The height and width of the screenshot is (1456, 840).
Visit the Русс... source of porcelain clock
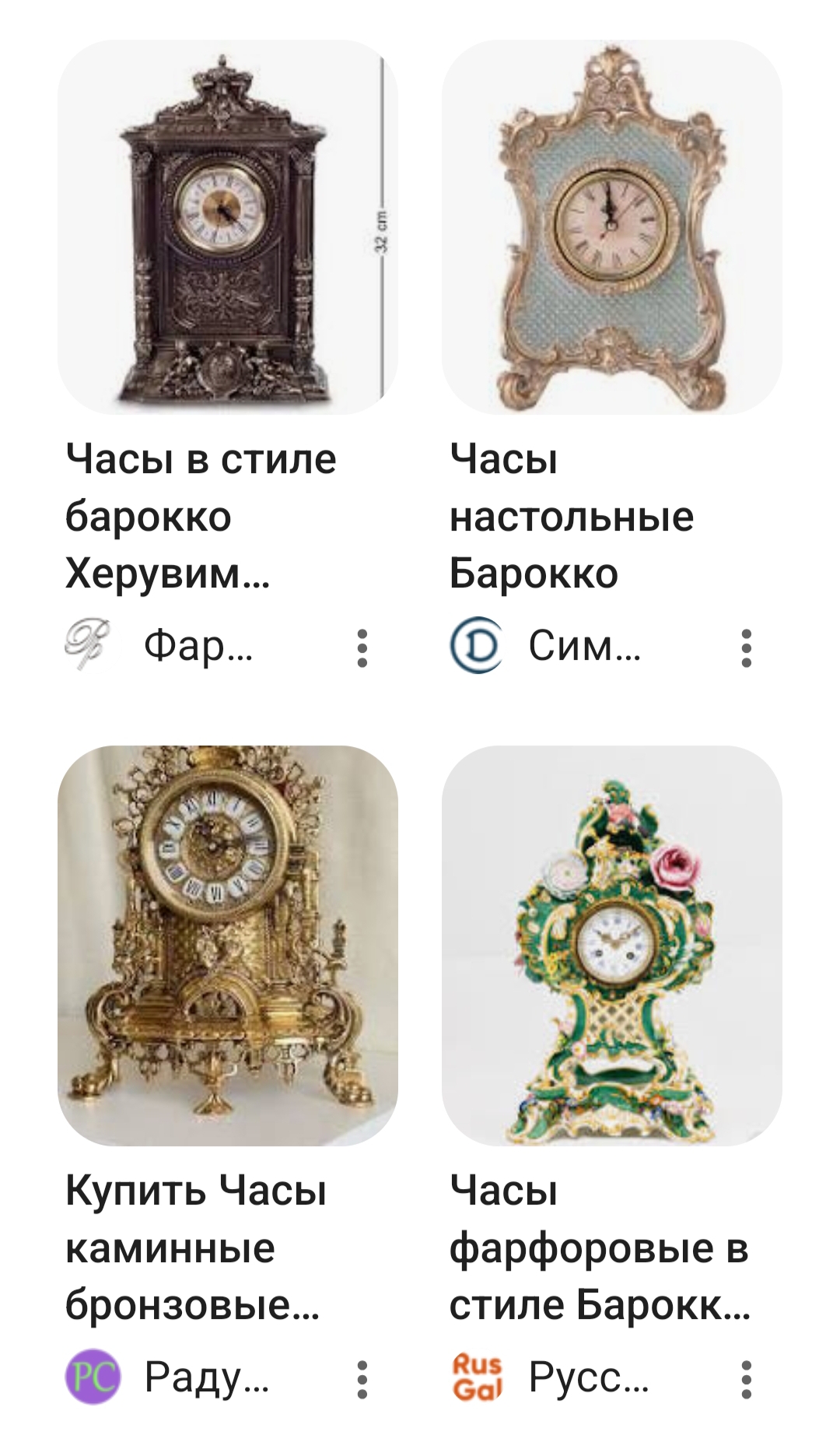(x=587, y=1378)
